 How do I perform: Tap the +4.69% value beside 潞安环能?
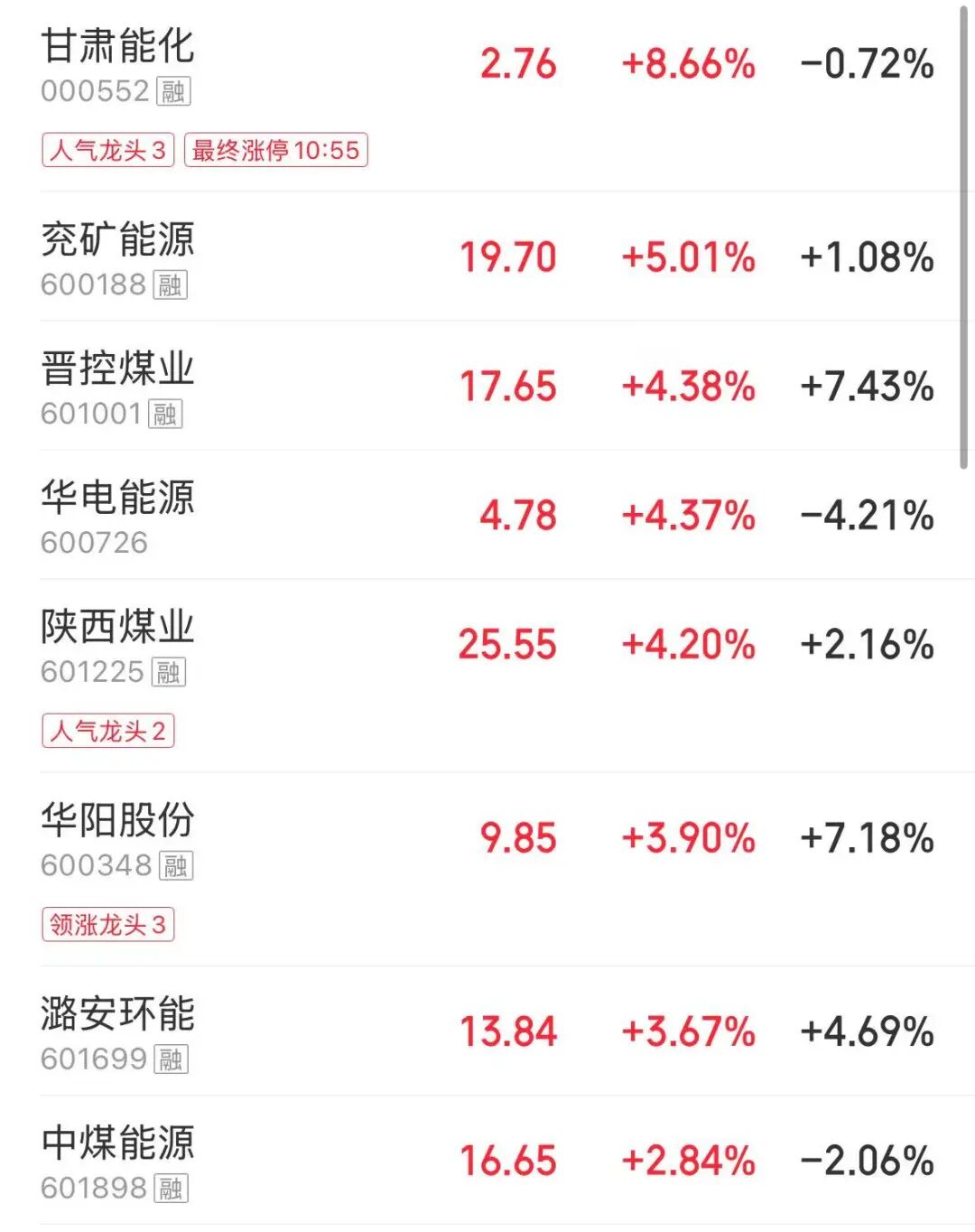868,1031
